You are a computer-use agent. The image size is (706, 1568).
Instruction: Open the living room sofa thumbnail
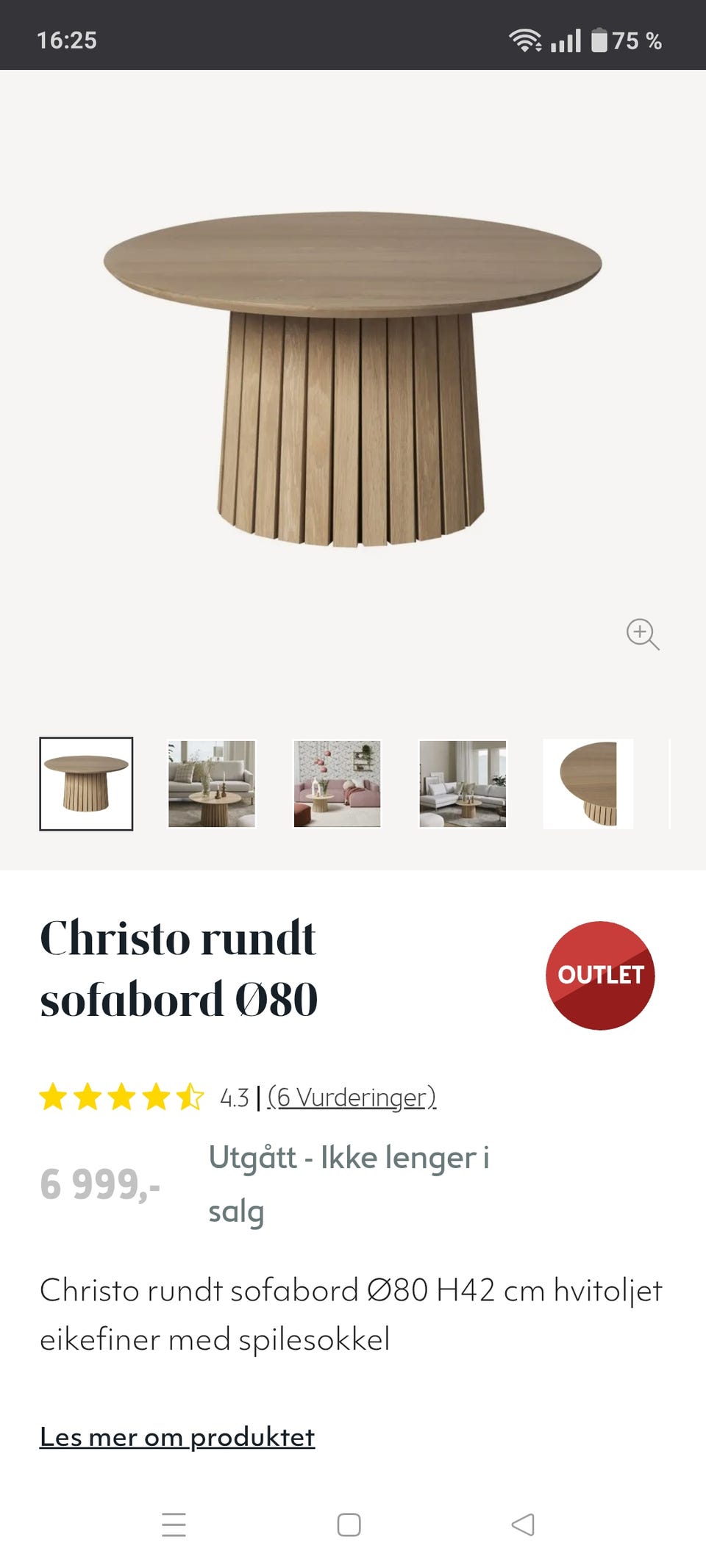pyautogui.click(x=212, y=783)
